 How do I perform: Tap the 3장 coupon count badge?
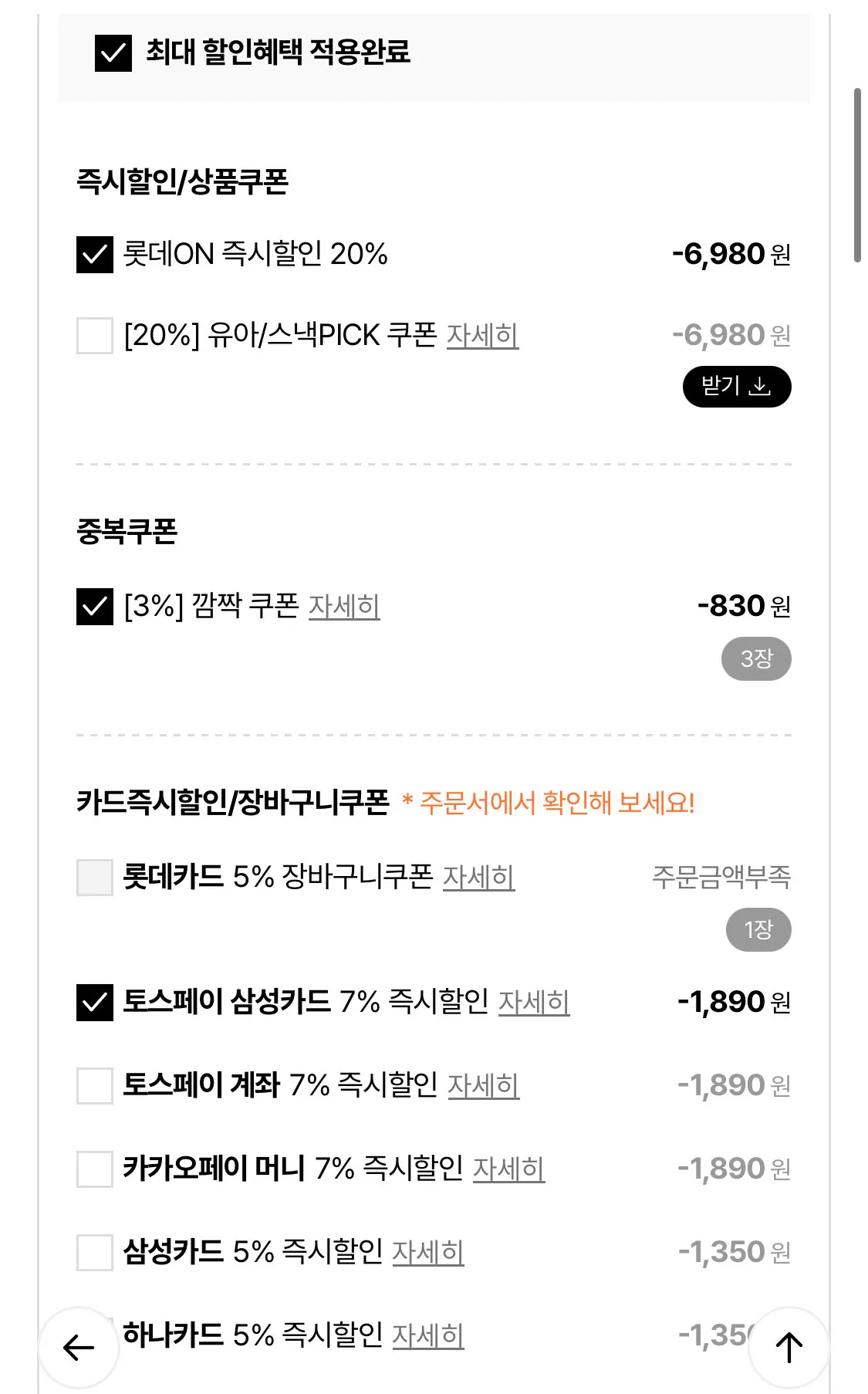coord(755,658)
